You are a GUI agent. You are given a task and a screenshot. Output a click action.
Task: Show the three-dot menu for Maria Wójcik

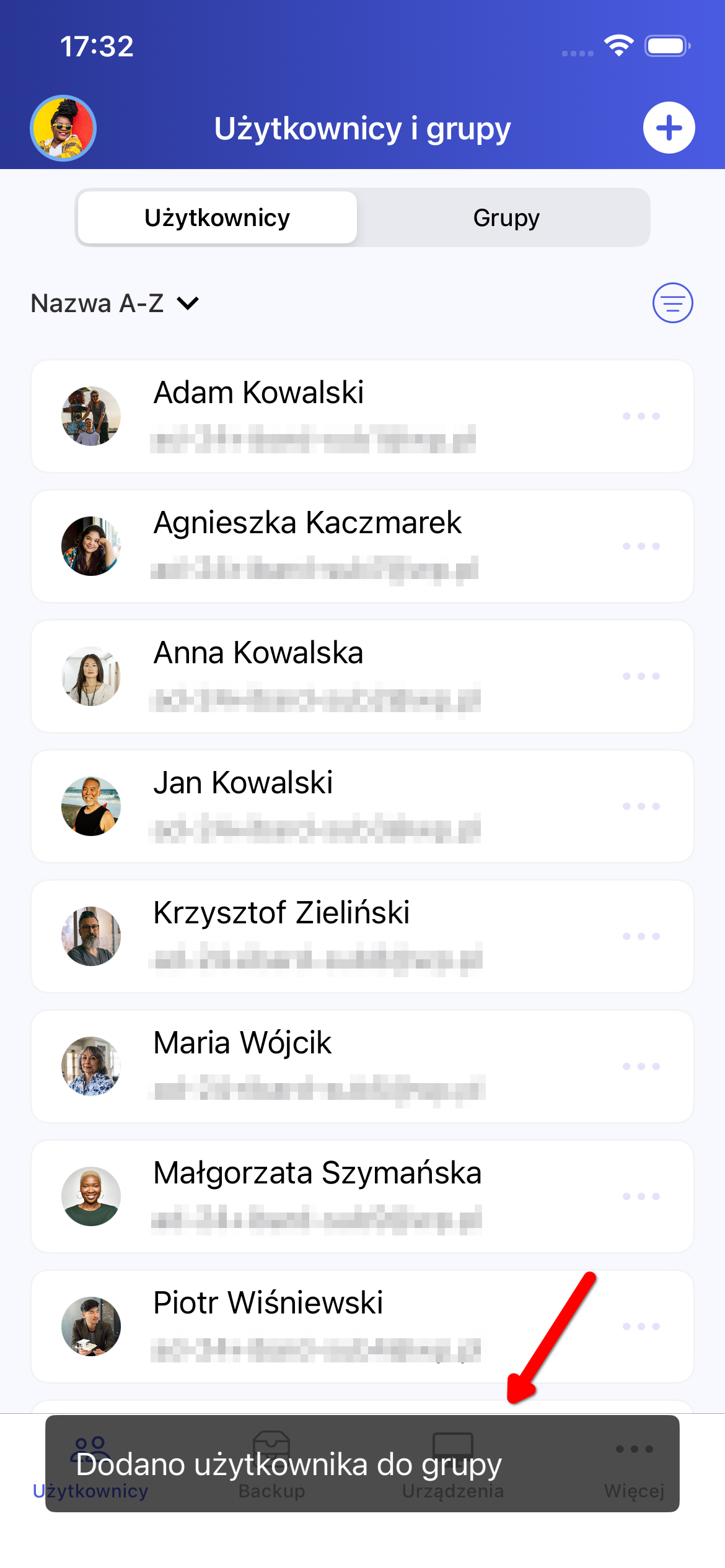pyautogui.click(x=641, y=1066)
